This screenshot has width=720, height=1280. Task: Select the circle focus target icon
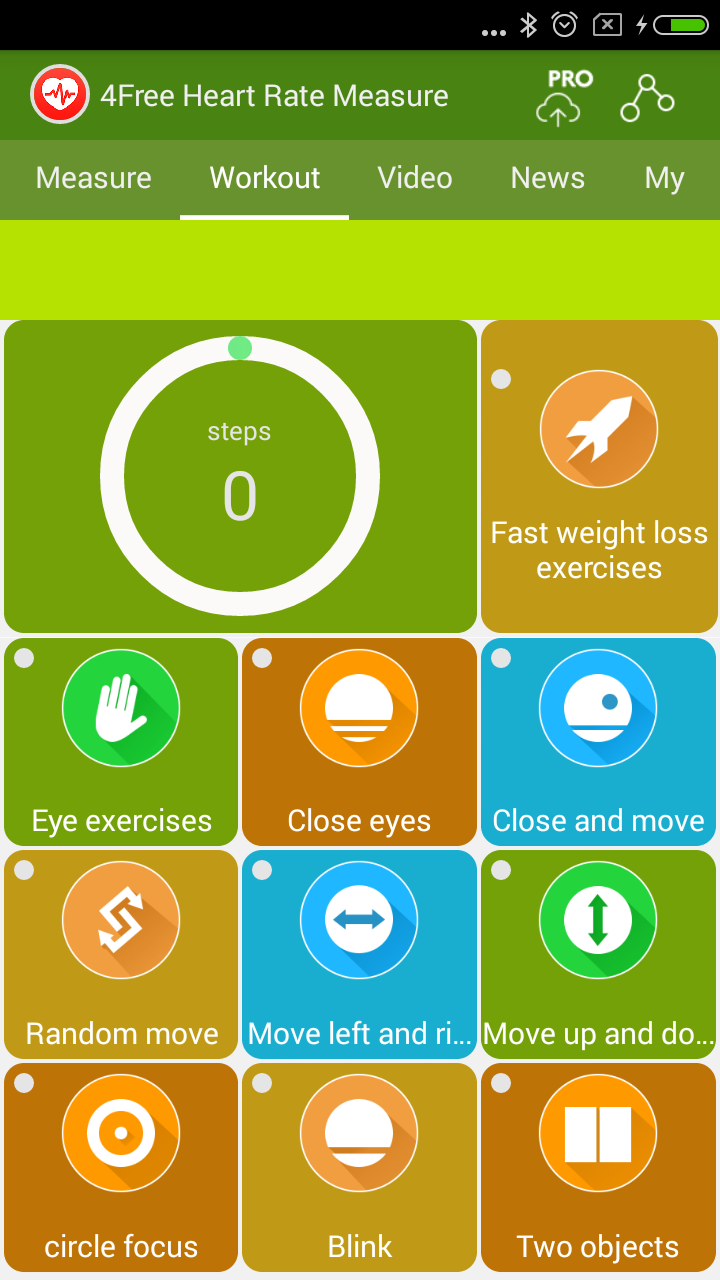[x=120, y=1133]
